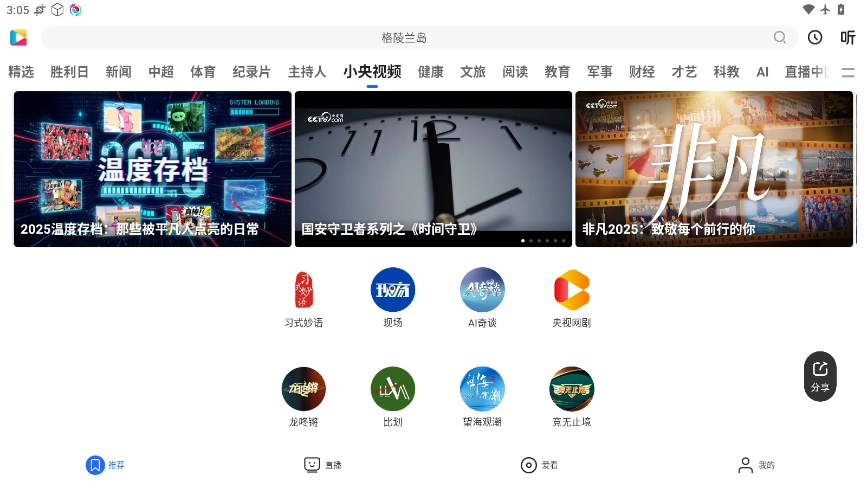Go to the 体育 tab
The image size is (867, 488).
click(x=203, y=72)
